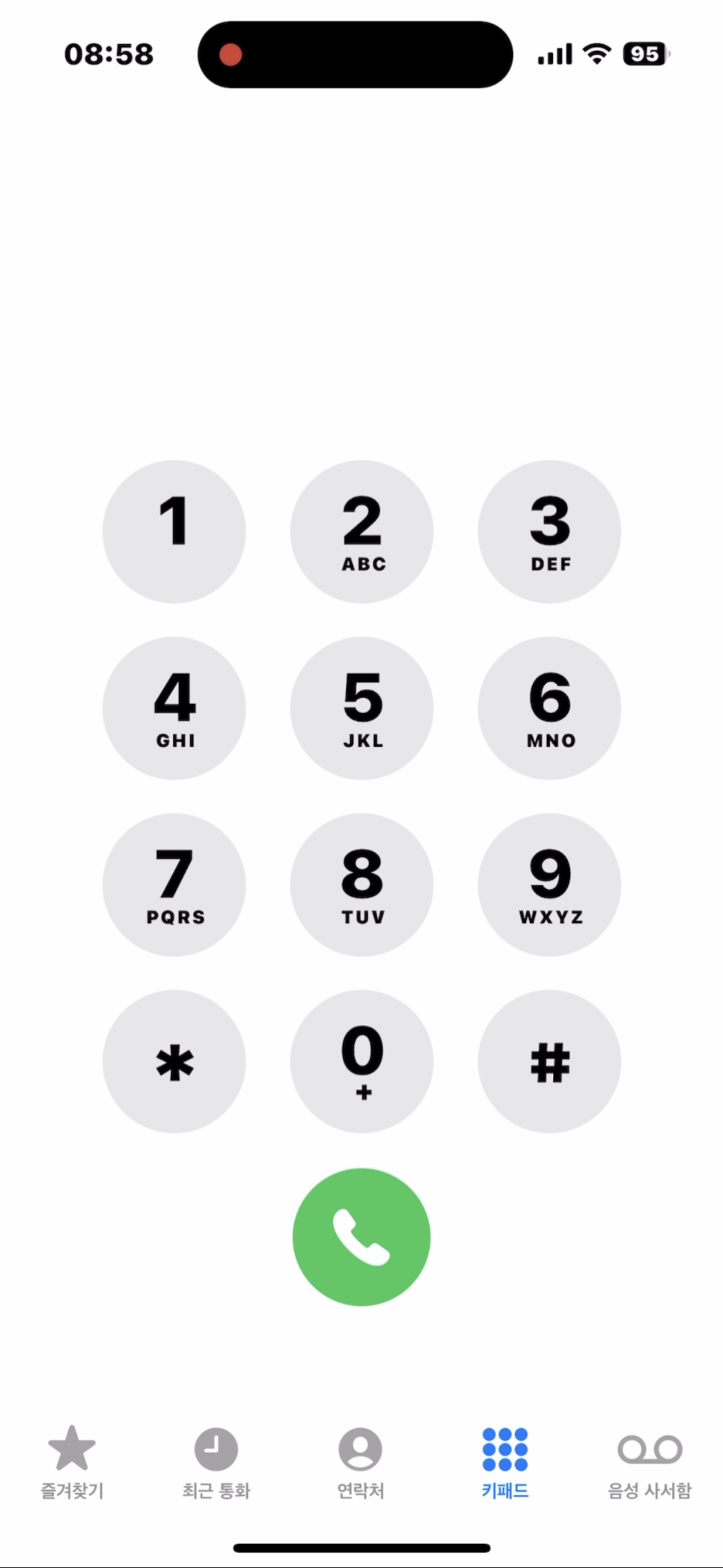
Task: Enter digit 0 on the keypad
Action: point(361,1062)
